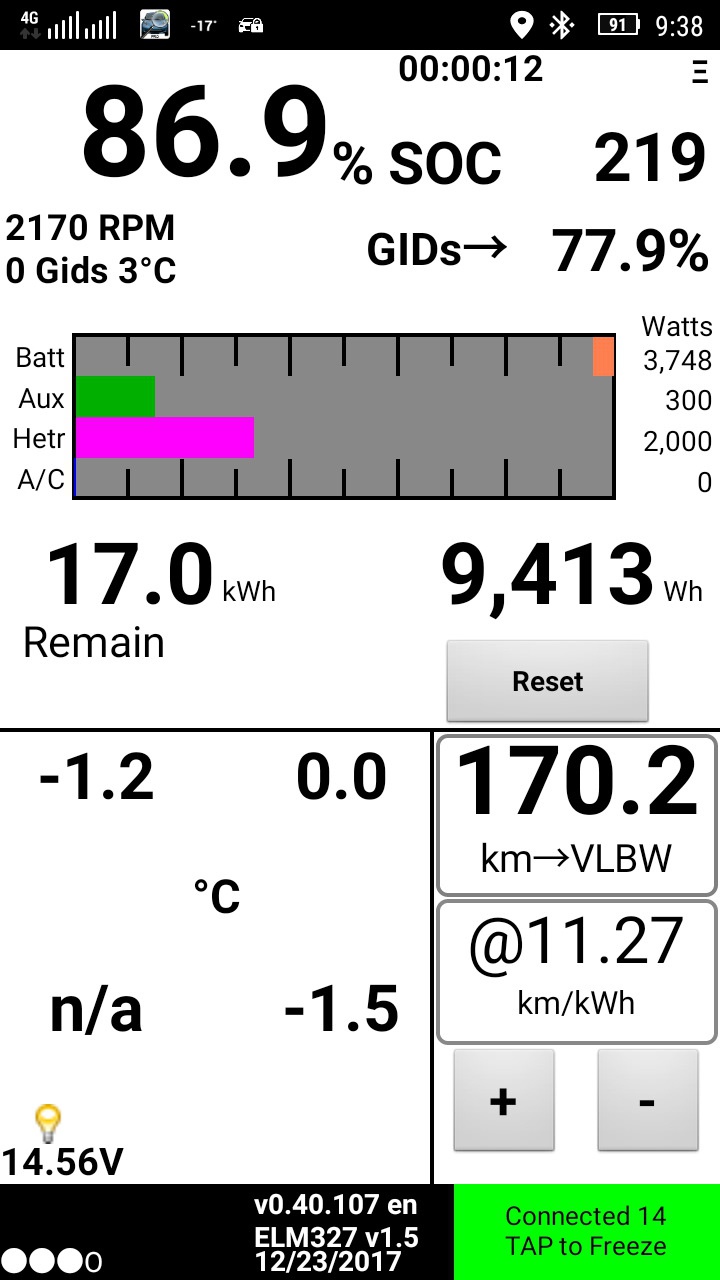Image resolution: width=720 pixels, height=1280 pixels.
Task: Decrease km/kWh with the minus button
Action: click(x=647, y=1101)
